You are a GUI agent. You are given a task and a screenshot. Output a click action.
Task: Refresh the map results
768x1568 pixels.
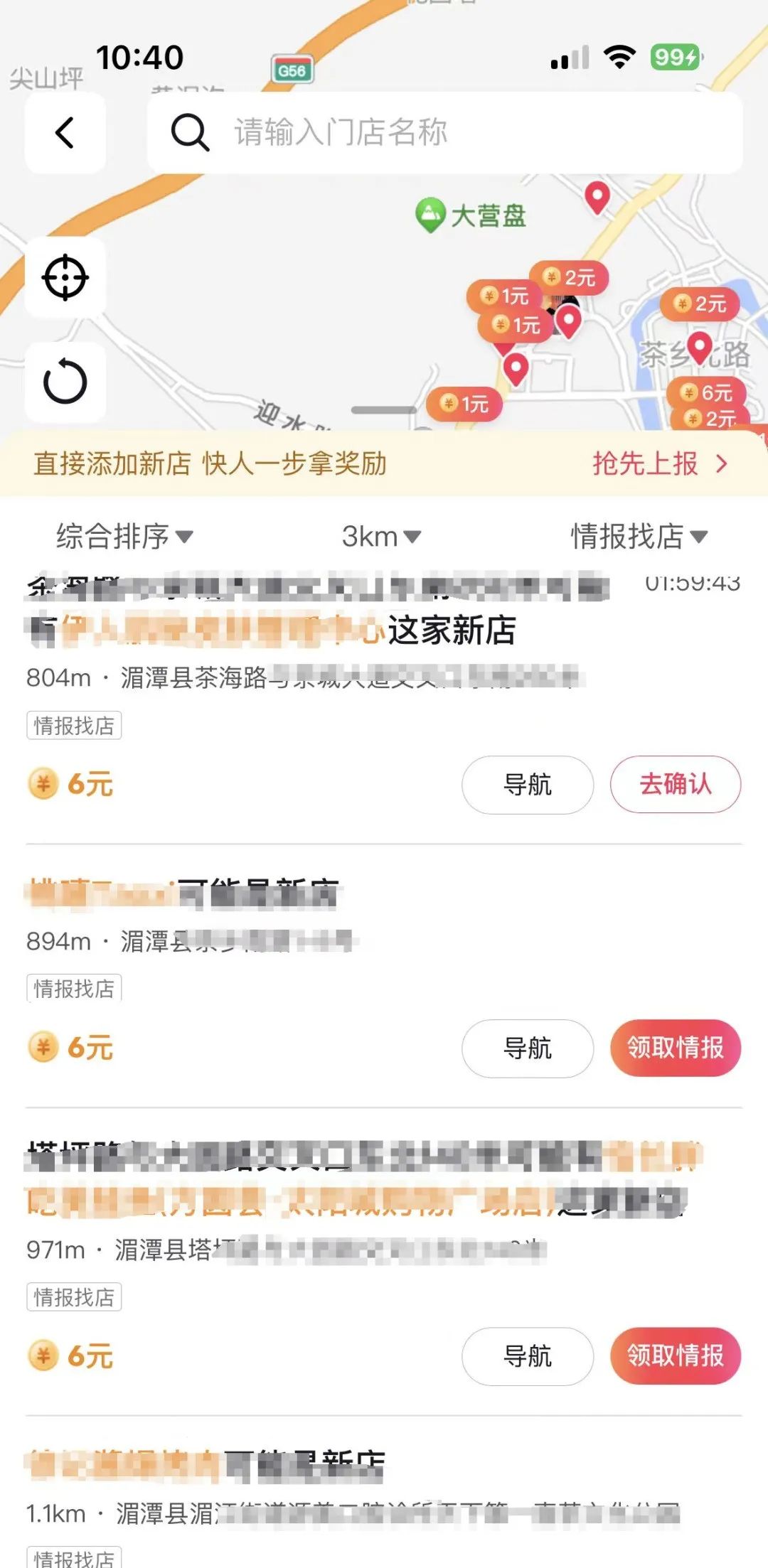click(65, 382)
